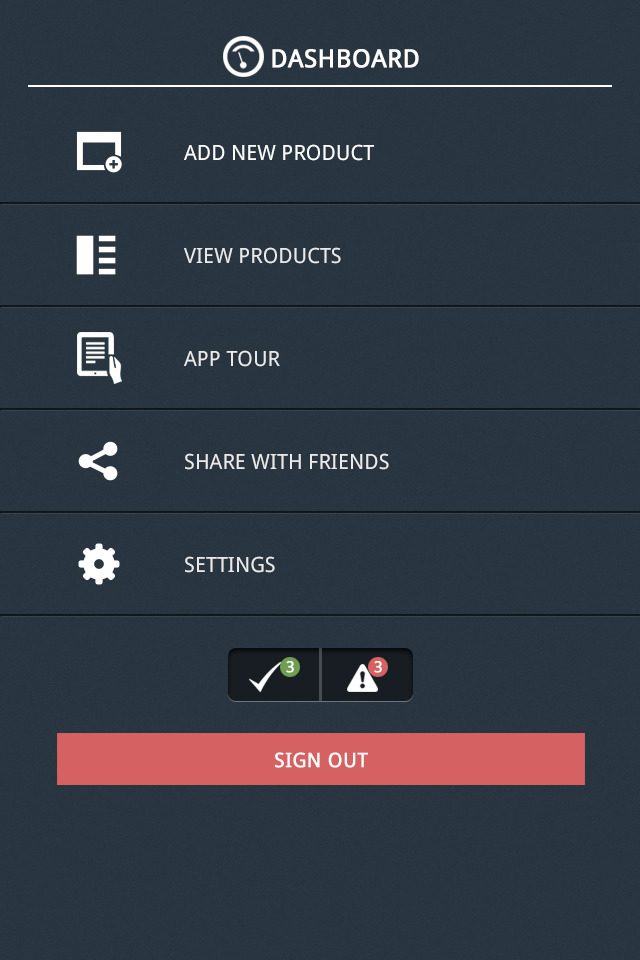640x960 pixels.
Task: Select Share With Friends
Action: [286, 462]
